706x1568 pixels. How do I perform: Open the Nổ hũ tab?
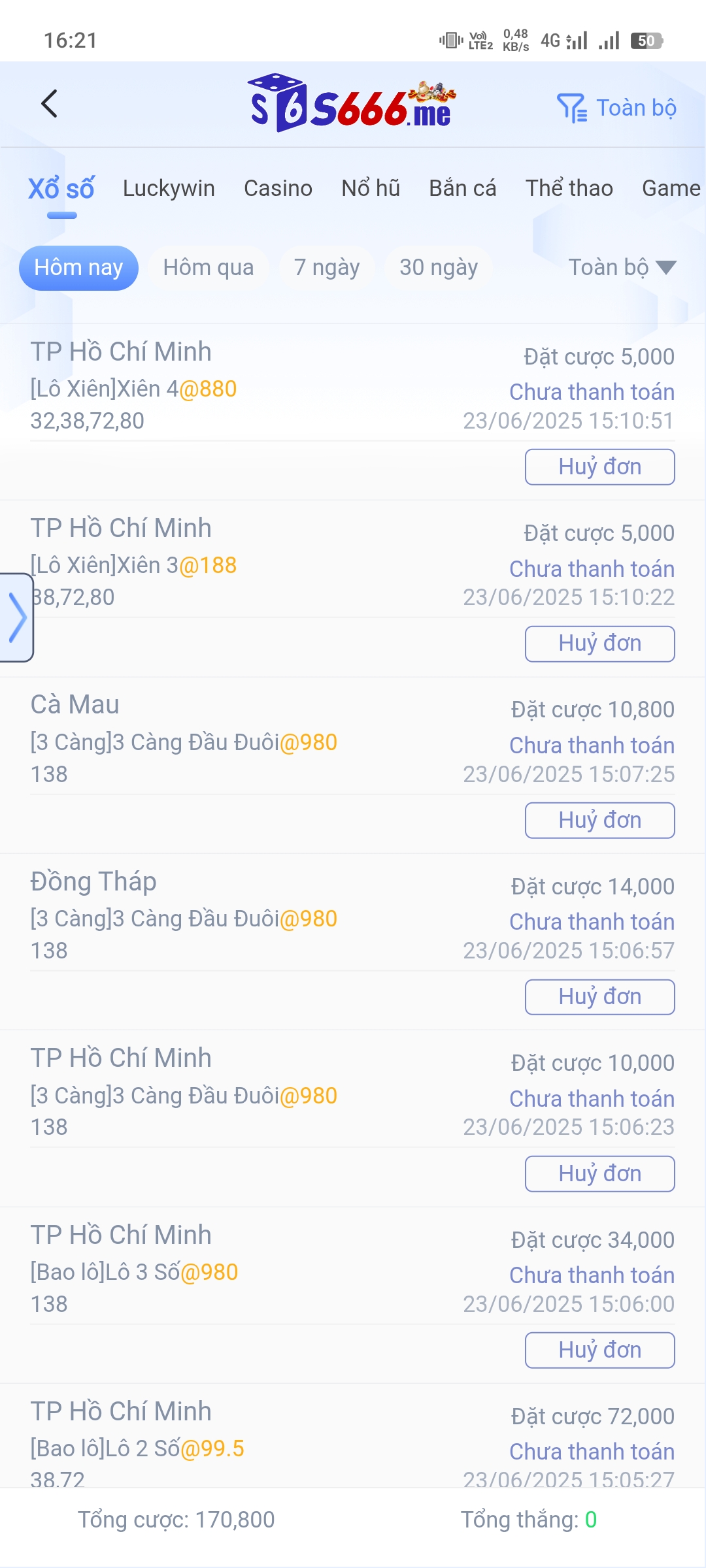371,188
